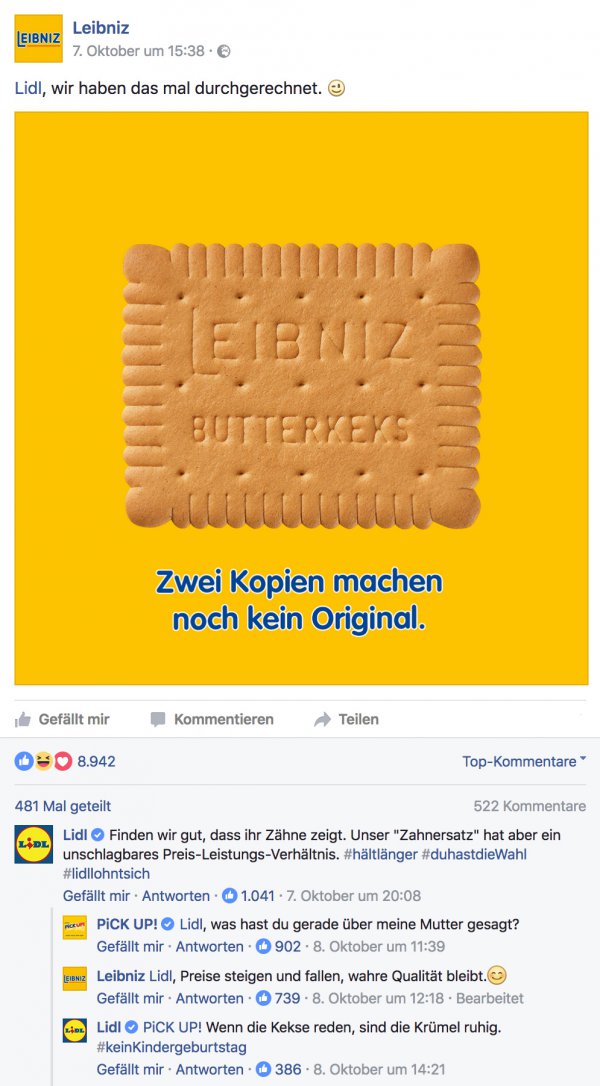Viewport: 600px width, 1086px height.
Task: Tap the Leibniz profile picture
Action: pyautogui.click(x=39, y=39)
